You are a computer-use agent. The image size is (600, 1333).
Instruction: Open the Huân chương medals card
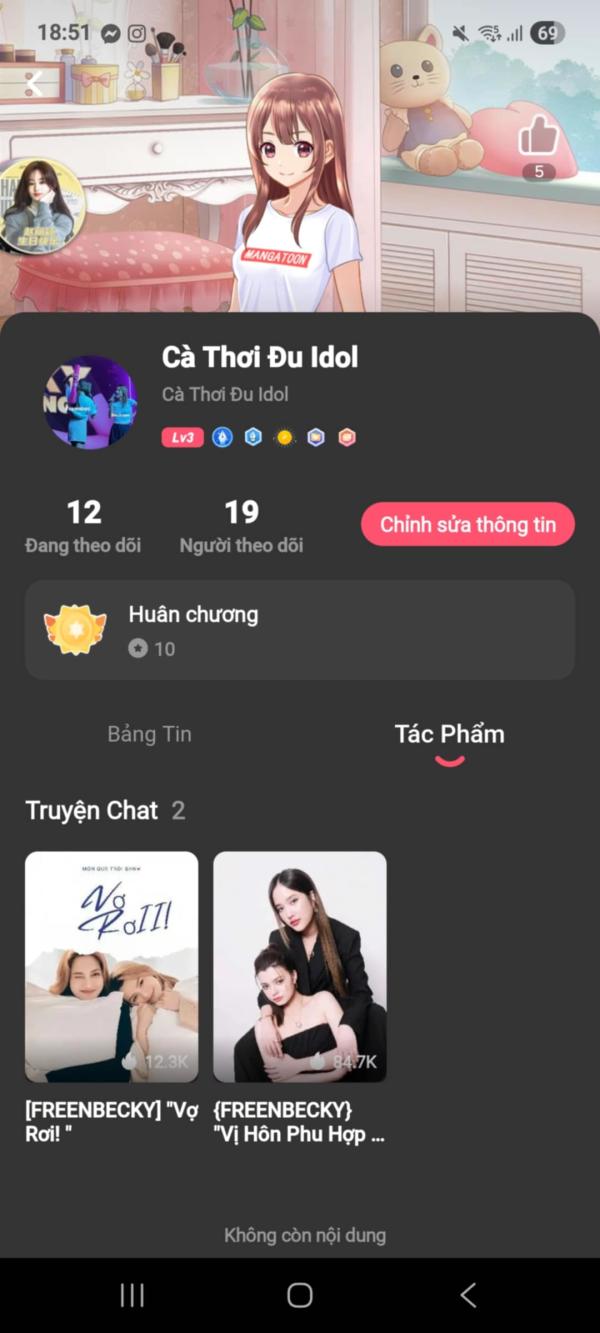[300, 630]
